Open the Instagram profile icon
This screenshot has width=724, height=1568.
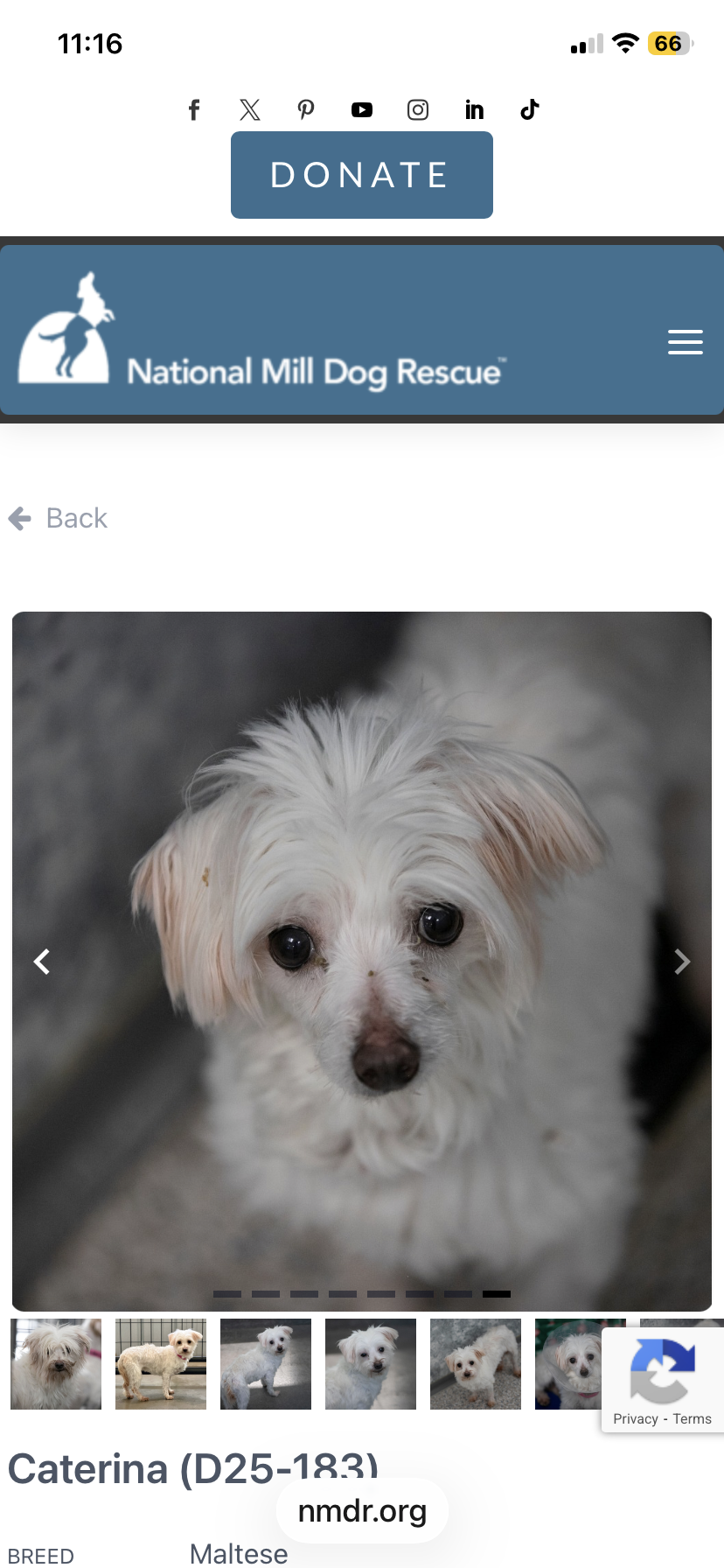[x=418, y=109]
